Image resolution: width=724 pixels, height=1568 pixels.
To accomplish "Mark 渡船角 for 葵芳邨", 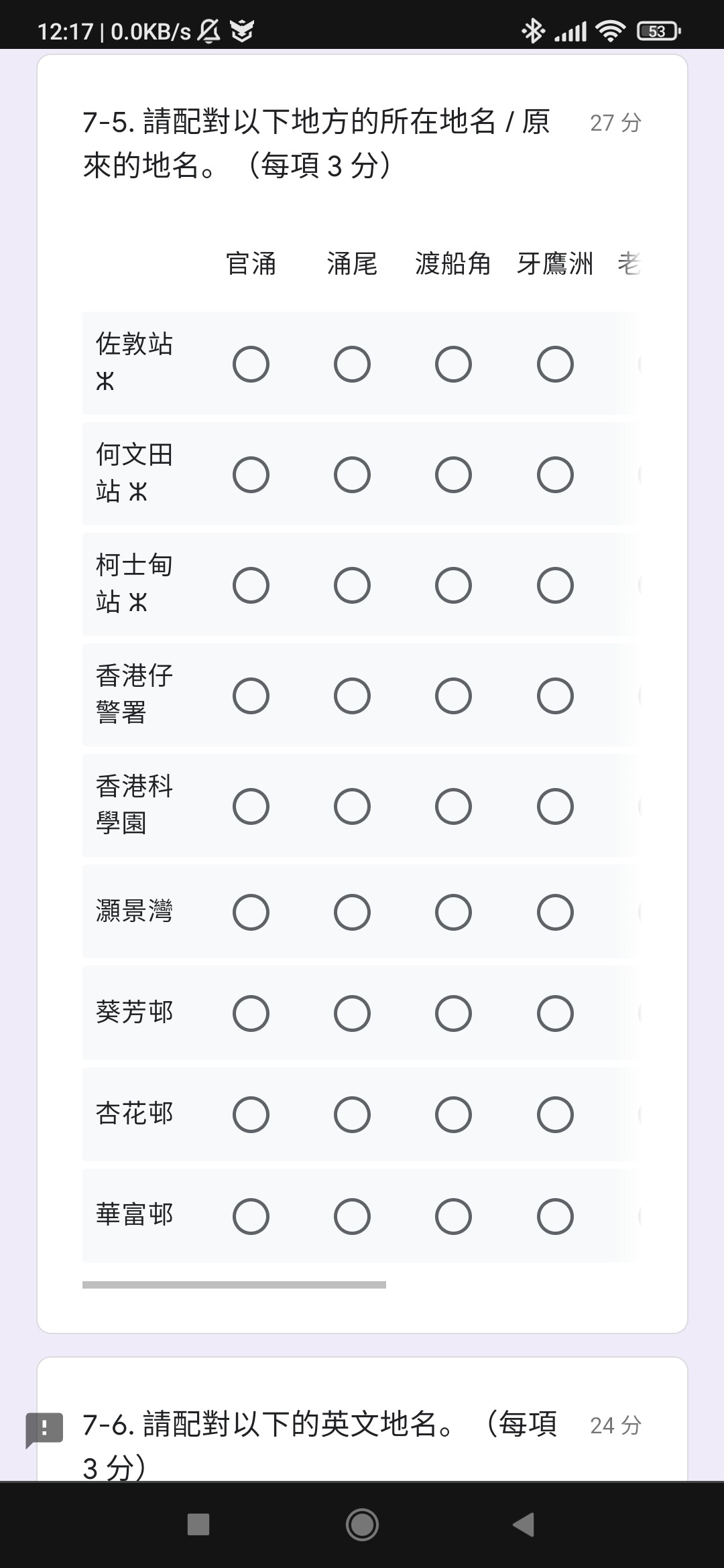I will (453, 1013).
